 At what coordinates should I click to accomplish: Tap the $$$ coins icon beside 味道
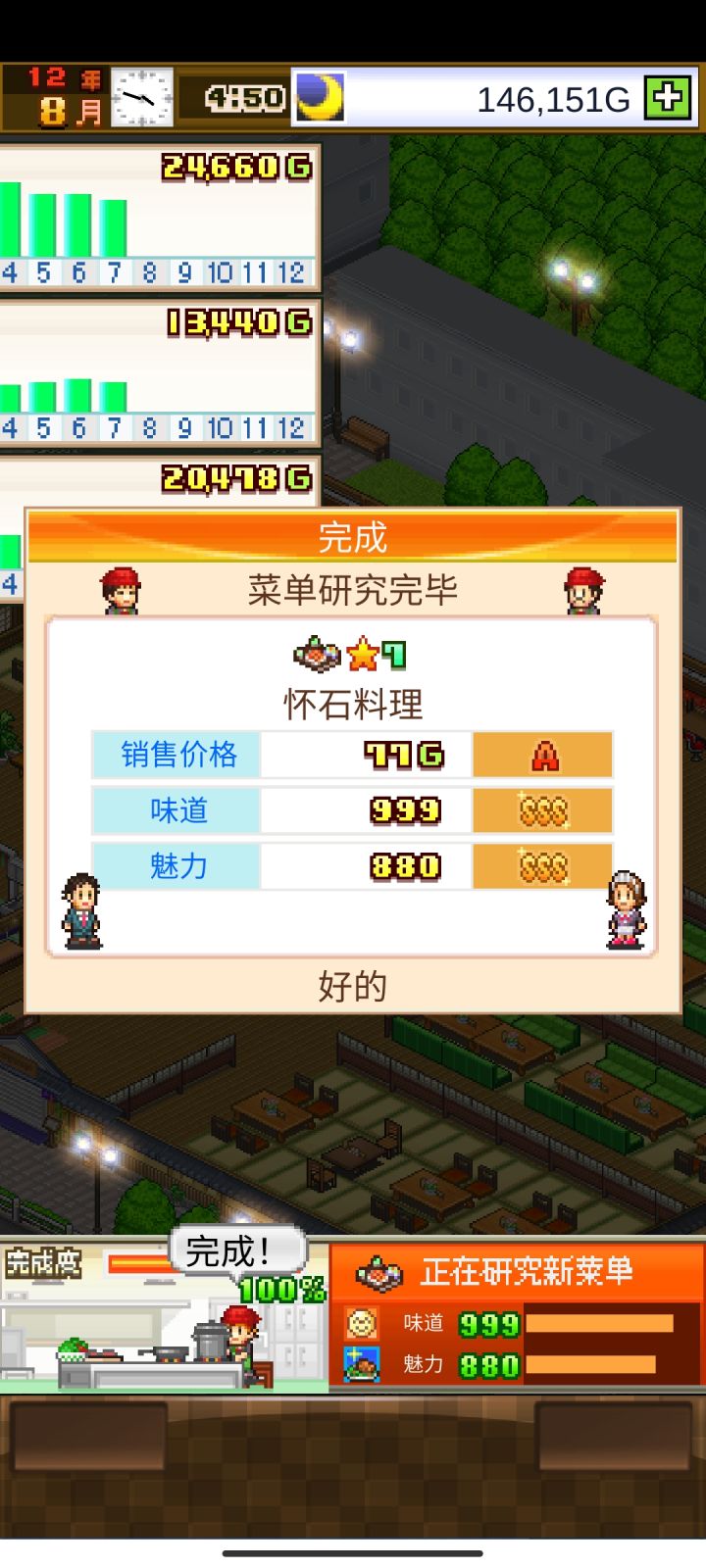542,810
